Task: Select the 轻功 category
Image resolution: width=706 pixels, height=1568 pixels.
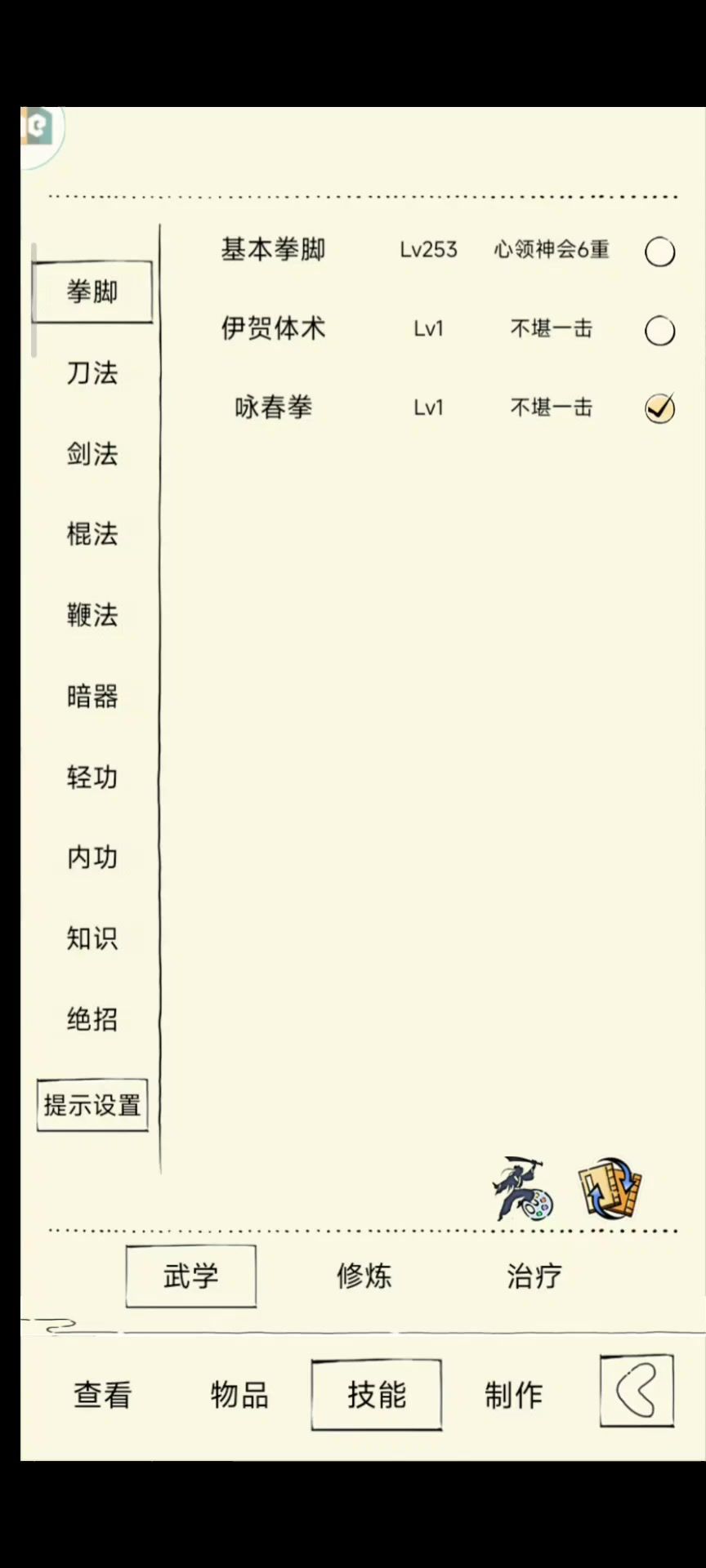Action: tap(92, 777)
